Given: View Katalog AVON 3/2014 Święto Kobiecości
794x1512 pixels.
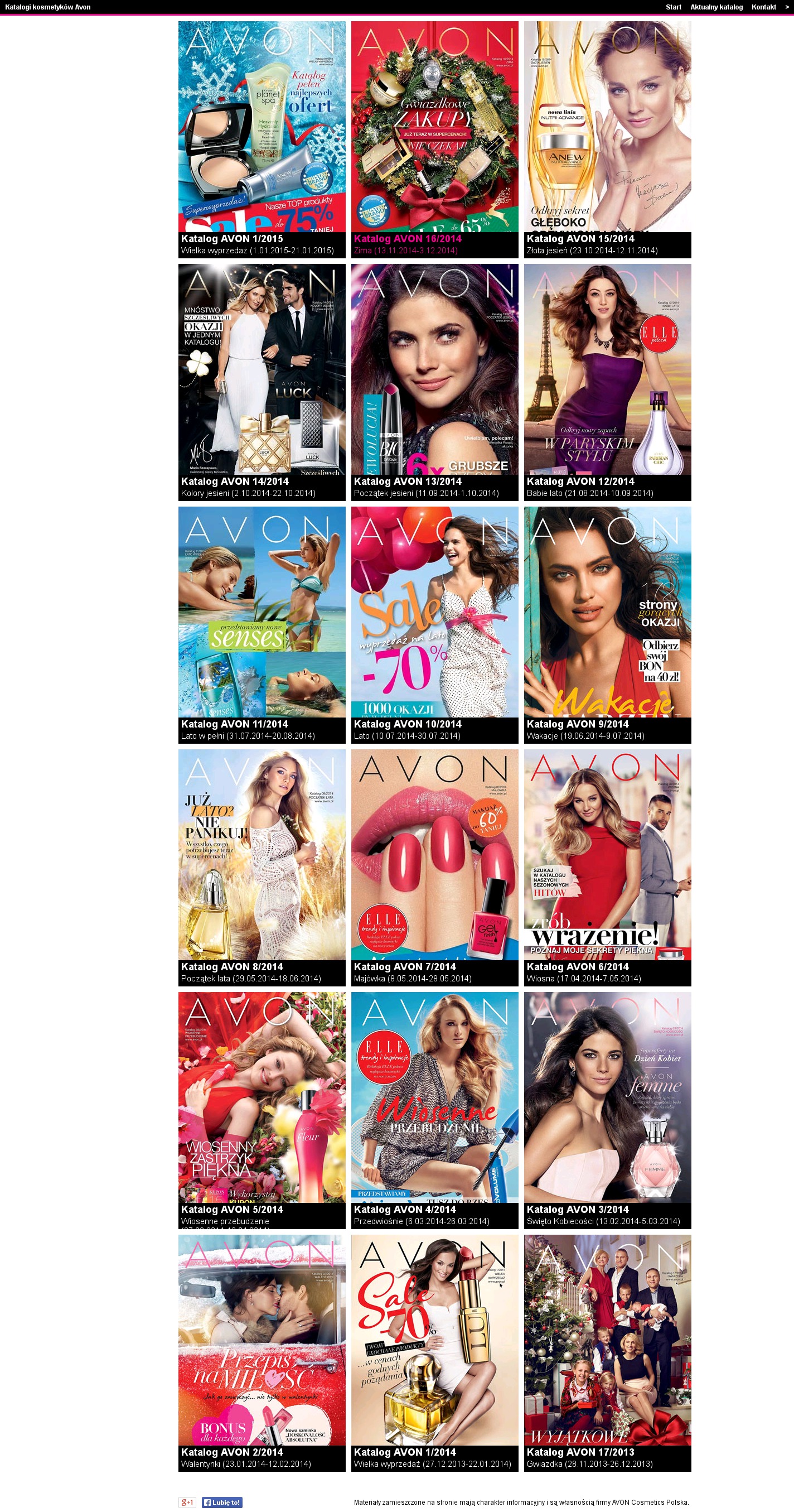Looking at the screenshot, I should 608,1097.
